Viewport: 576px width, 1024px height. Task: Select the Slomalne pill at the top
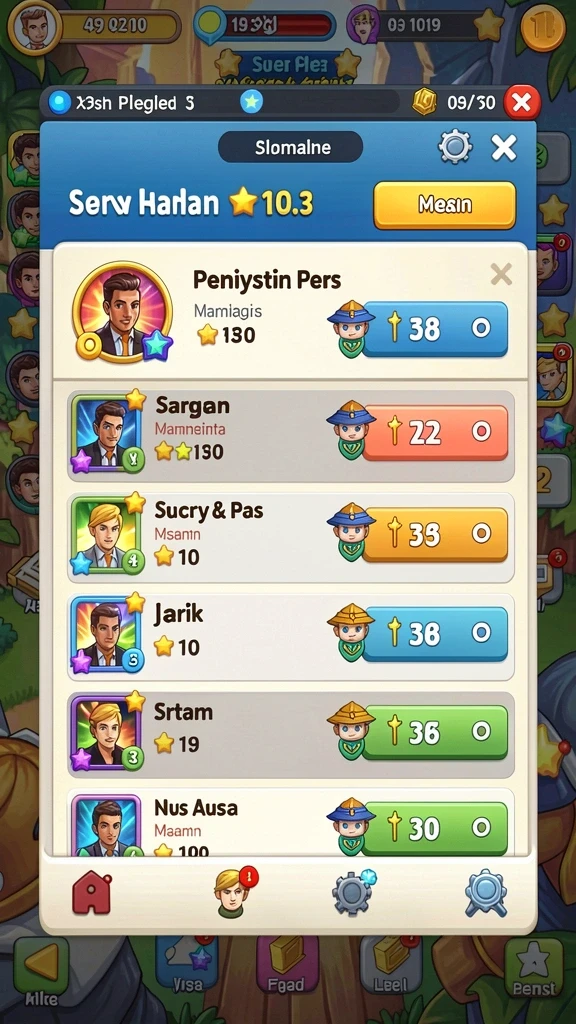[x=290, y=147]
